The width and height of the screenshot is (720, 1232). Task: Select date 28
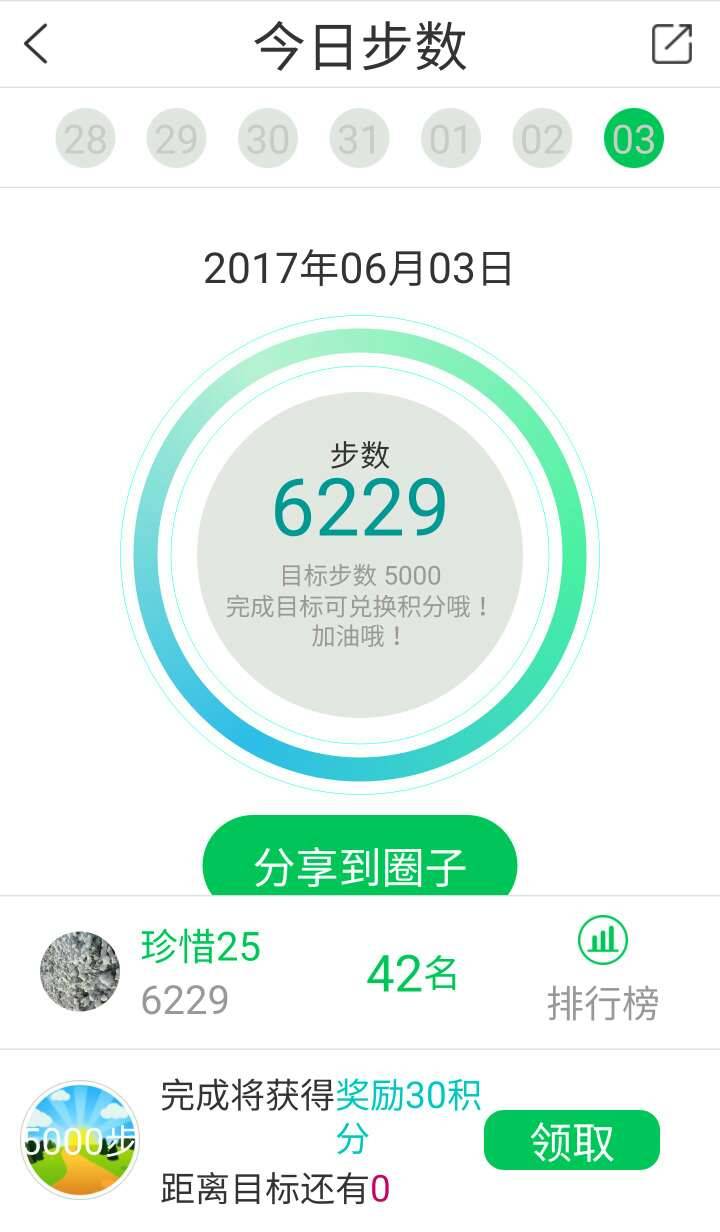[x=85, y=138]
